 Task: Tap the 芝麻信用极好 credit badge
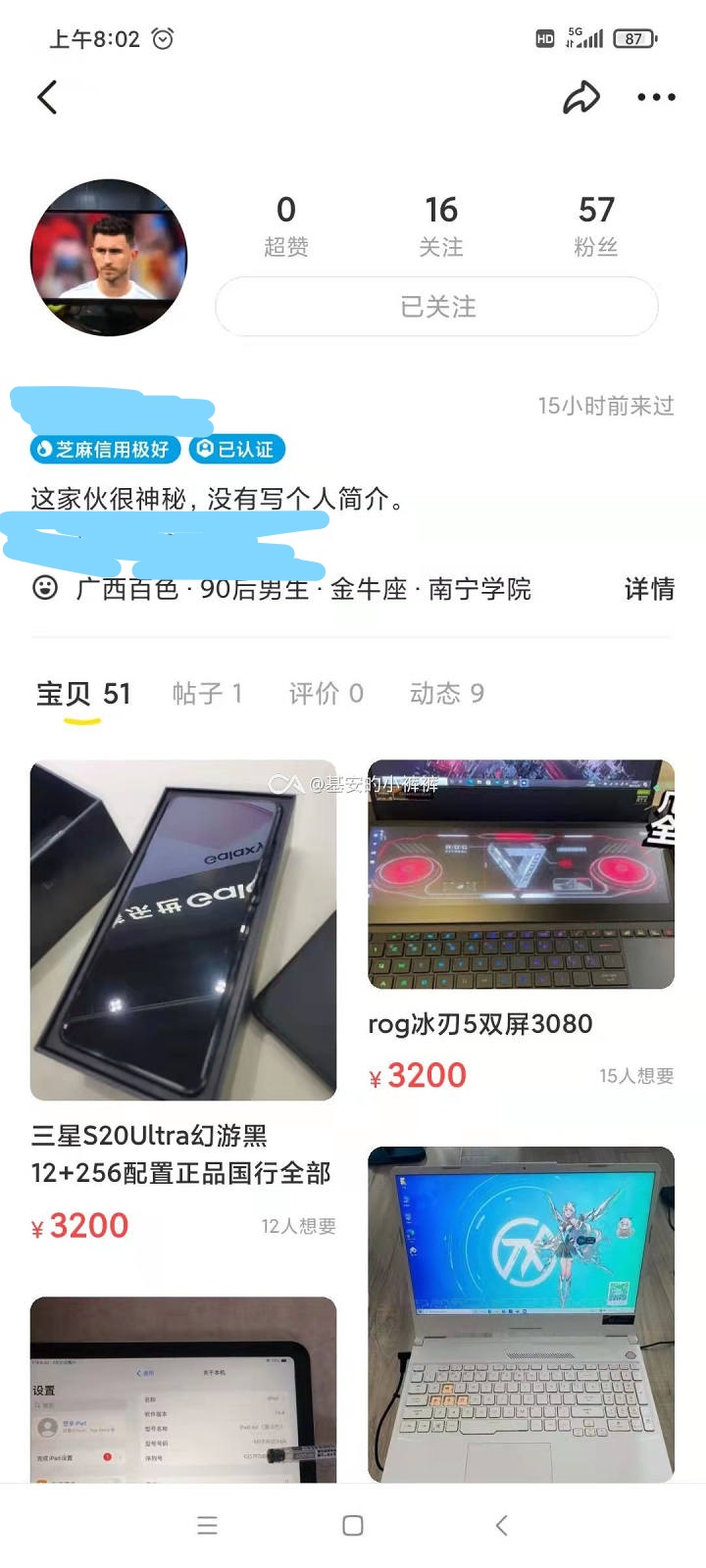[x=104, y=450]
